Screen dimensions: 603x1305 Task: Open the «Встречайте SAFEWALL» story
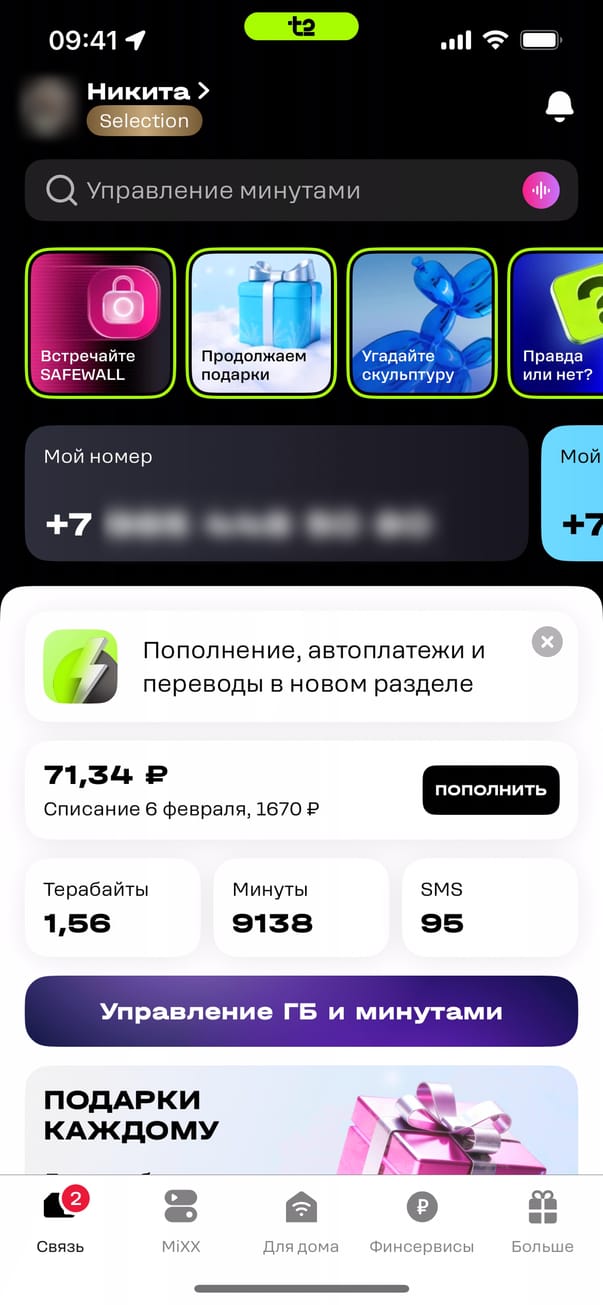point(100,323)
